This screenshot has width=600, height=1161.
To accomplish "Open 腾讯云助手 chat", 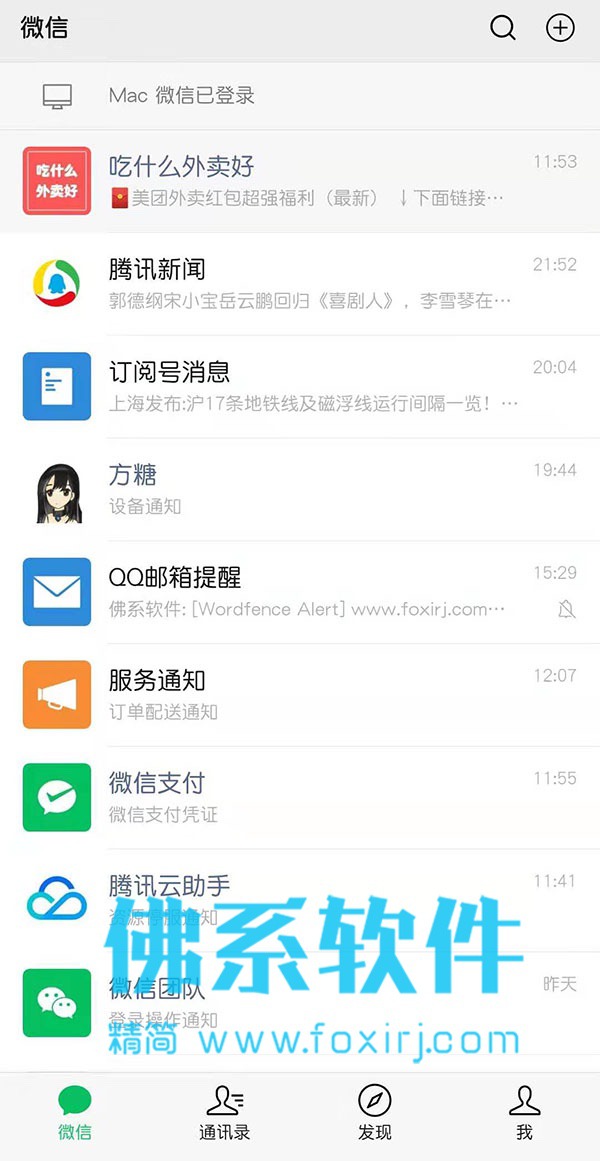I will 300,900.
